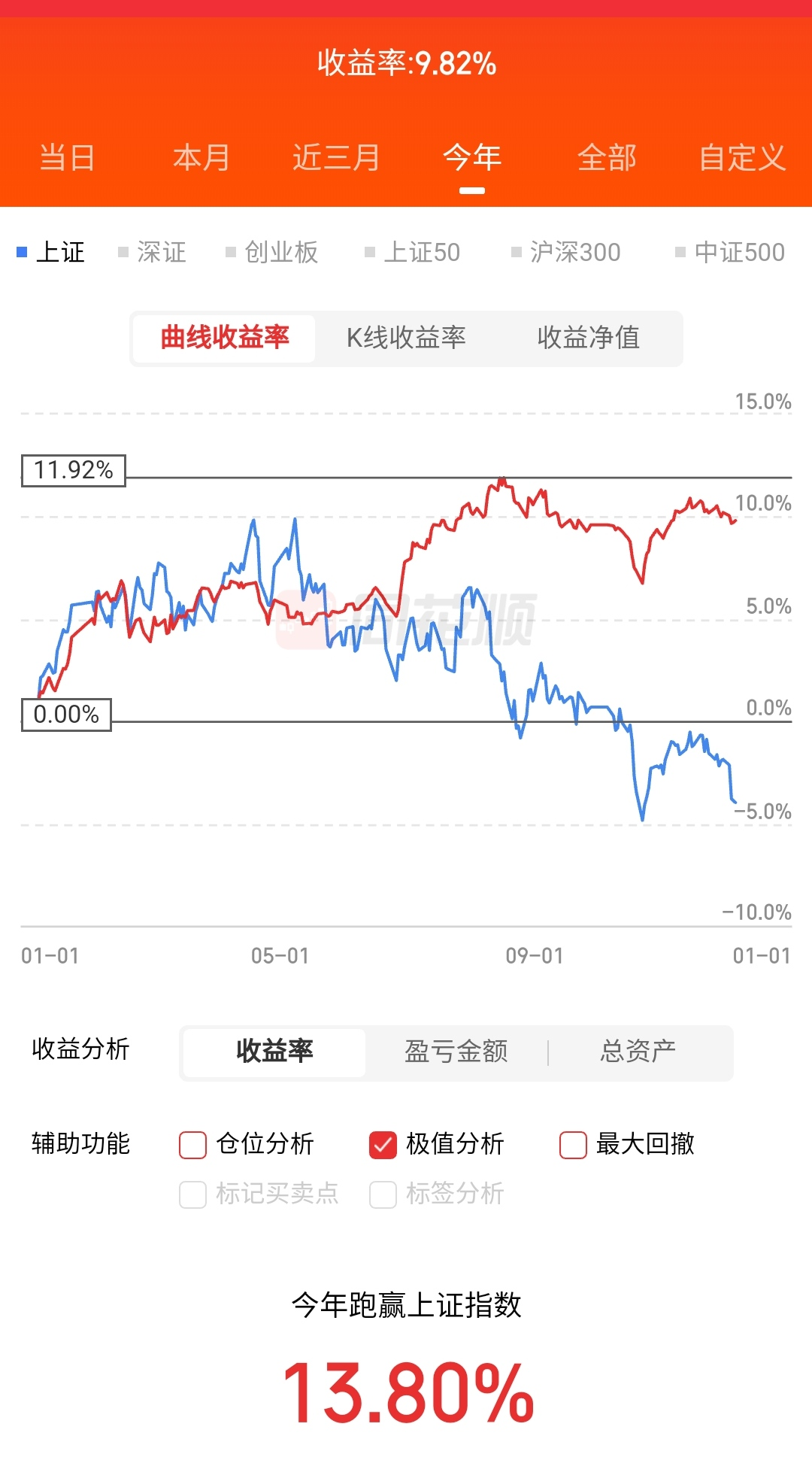Select the 本月 period tab
Image resolution: width=812 pixels, height=1457 pixels.
(x=201, y=158)
